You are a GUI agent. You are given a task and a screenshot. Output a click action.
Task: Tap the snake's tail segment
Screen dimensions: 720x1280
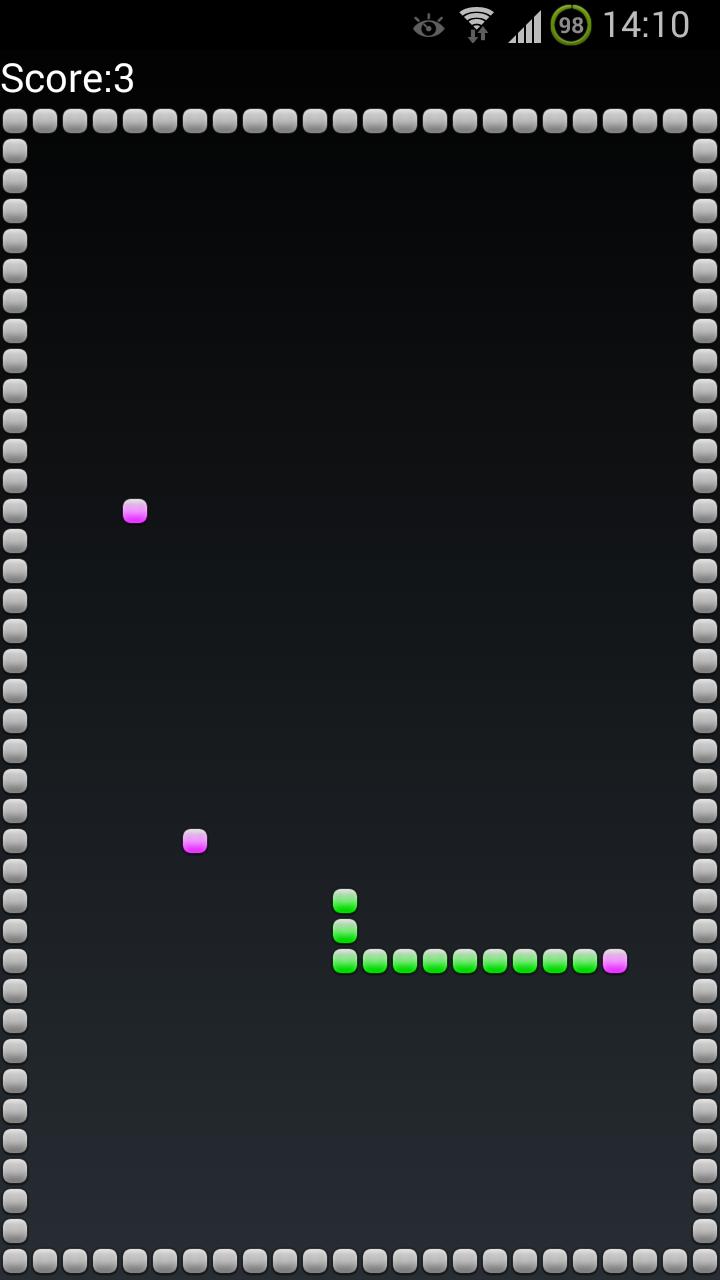point(344,901)
